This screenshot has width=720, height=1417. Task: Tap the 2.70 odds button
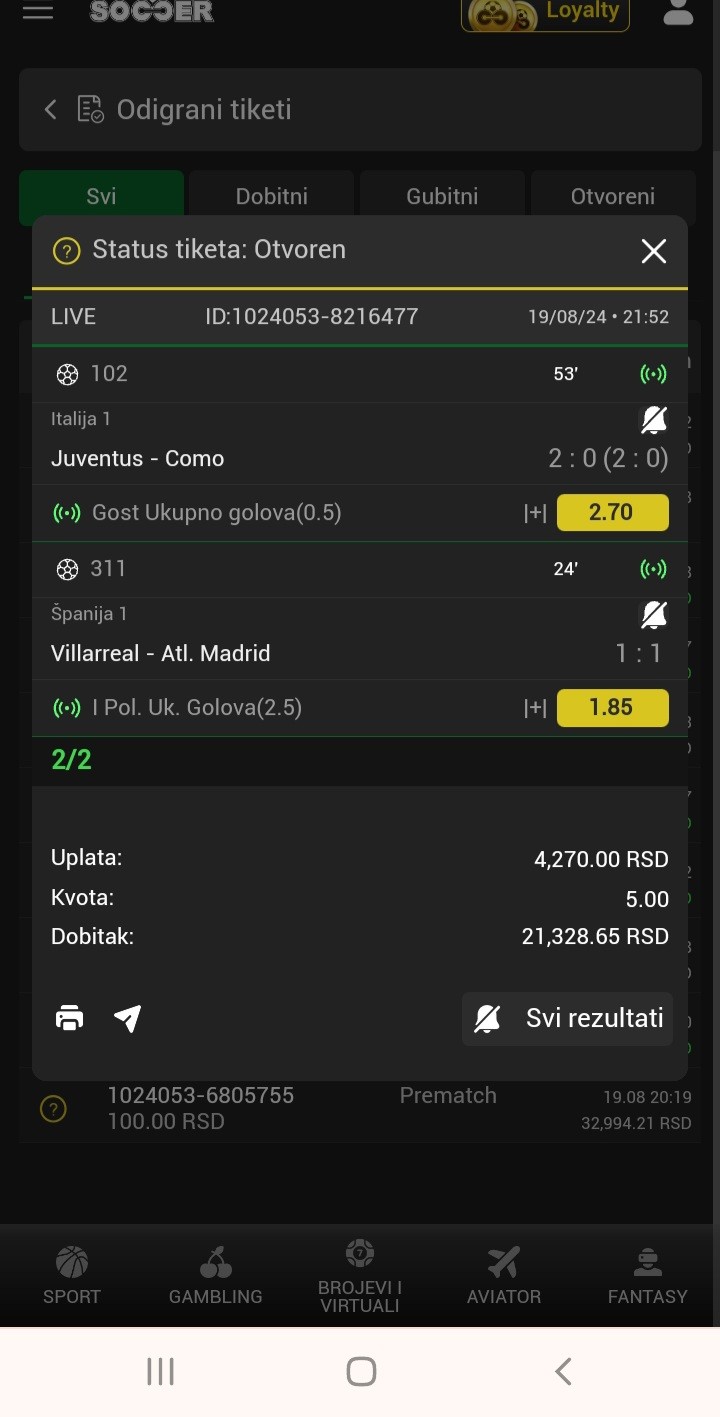612,513
